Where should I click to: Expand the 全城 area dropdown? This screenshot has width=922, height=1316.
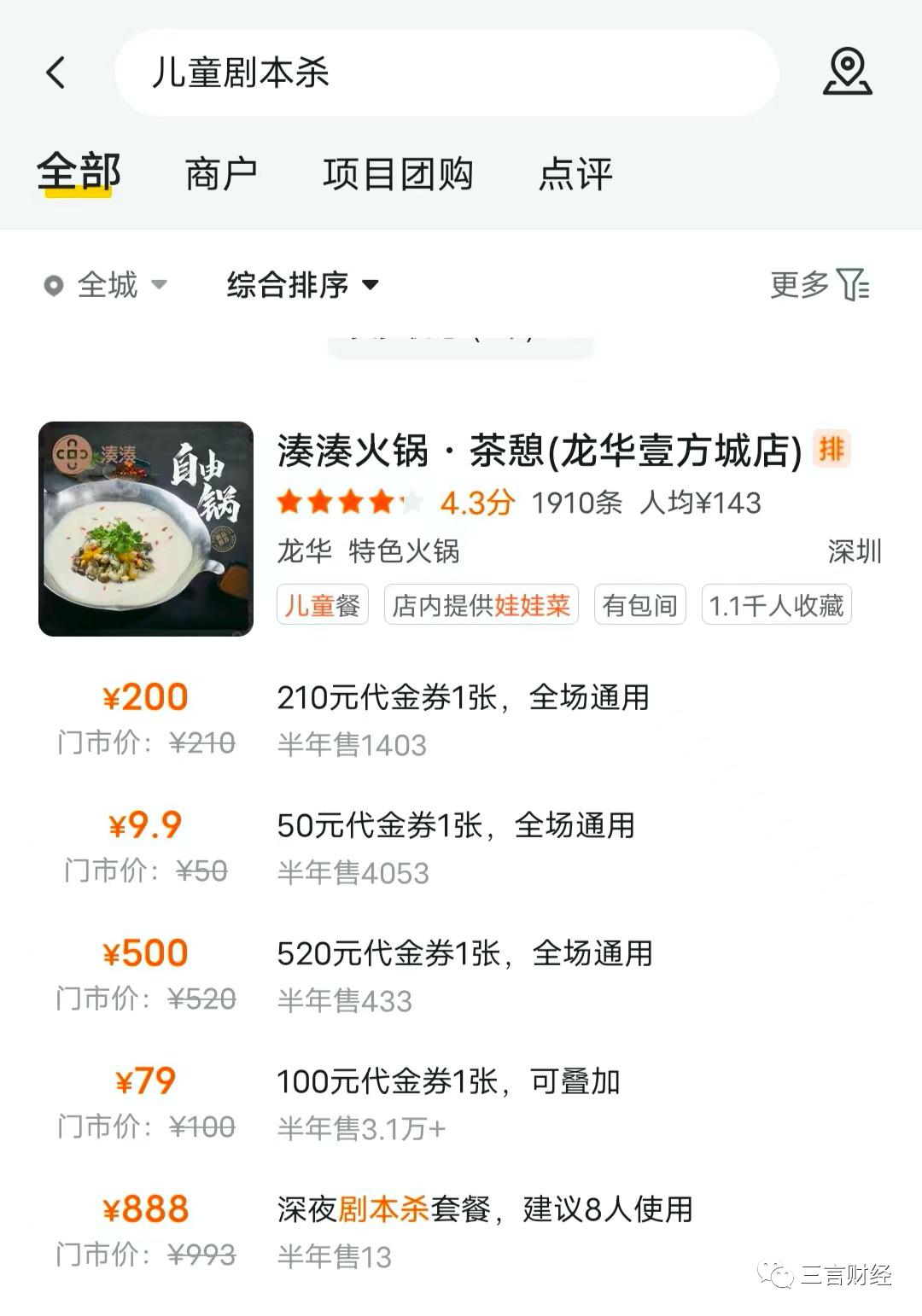[106, 285]
